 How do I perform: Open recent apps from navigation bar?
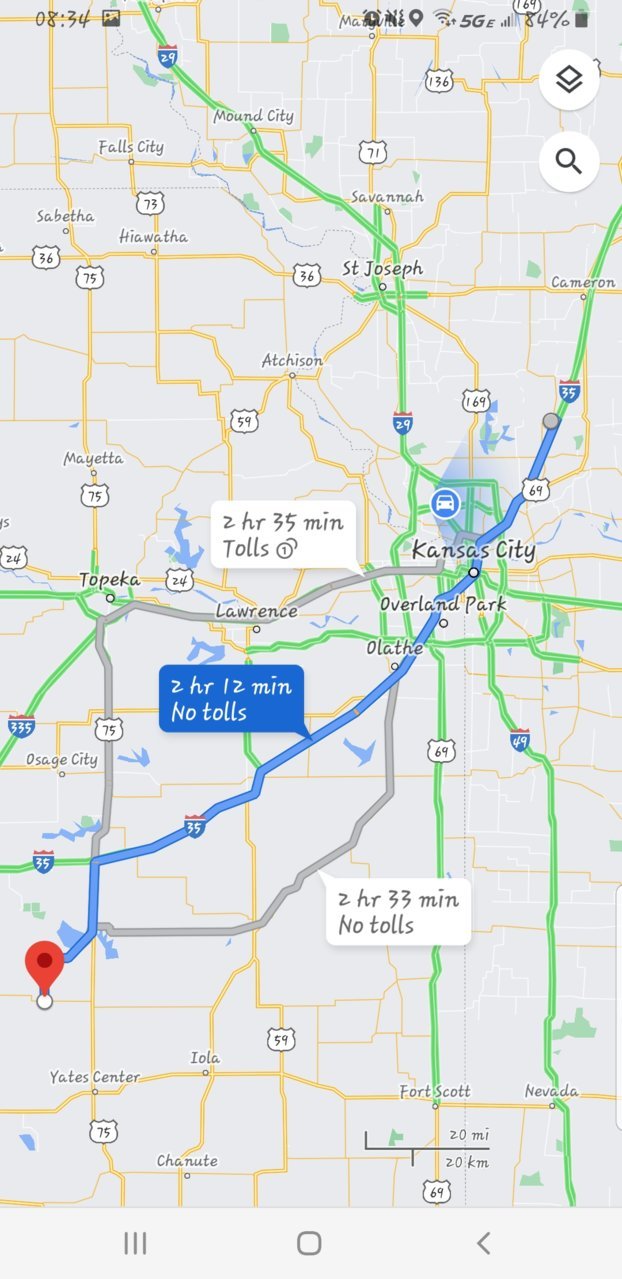(135, 1243)
